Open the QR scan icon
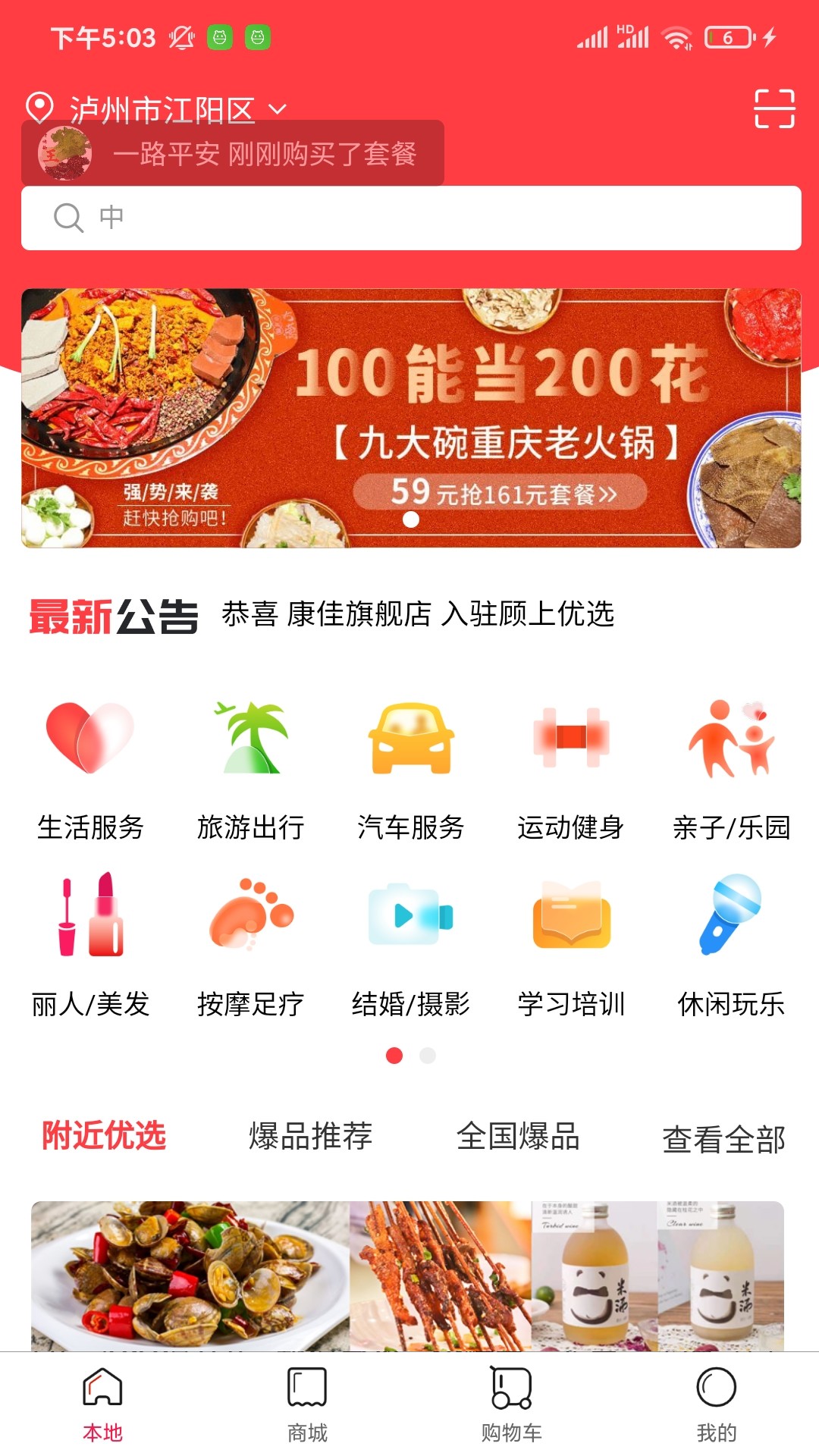The height and width of the screenshot is (1456, 819). 773,108
